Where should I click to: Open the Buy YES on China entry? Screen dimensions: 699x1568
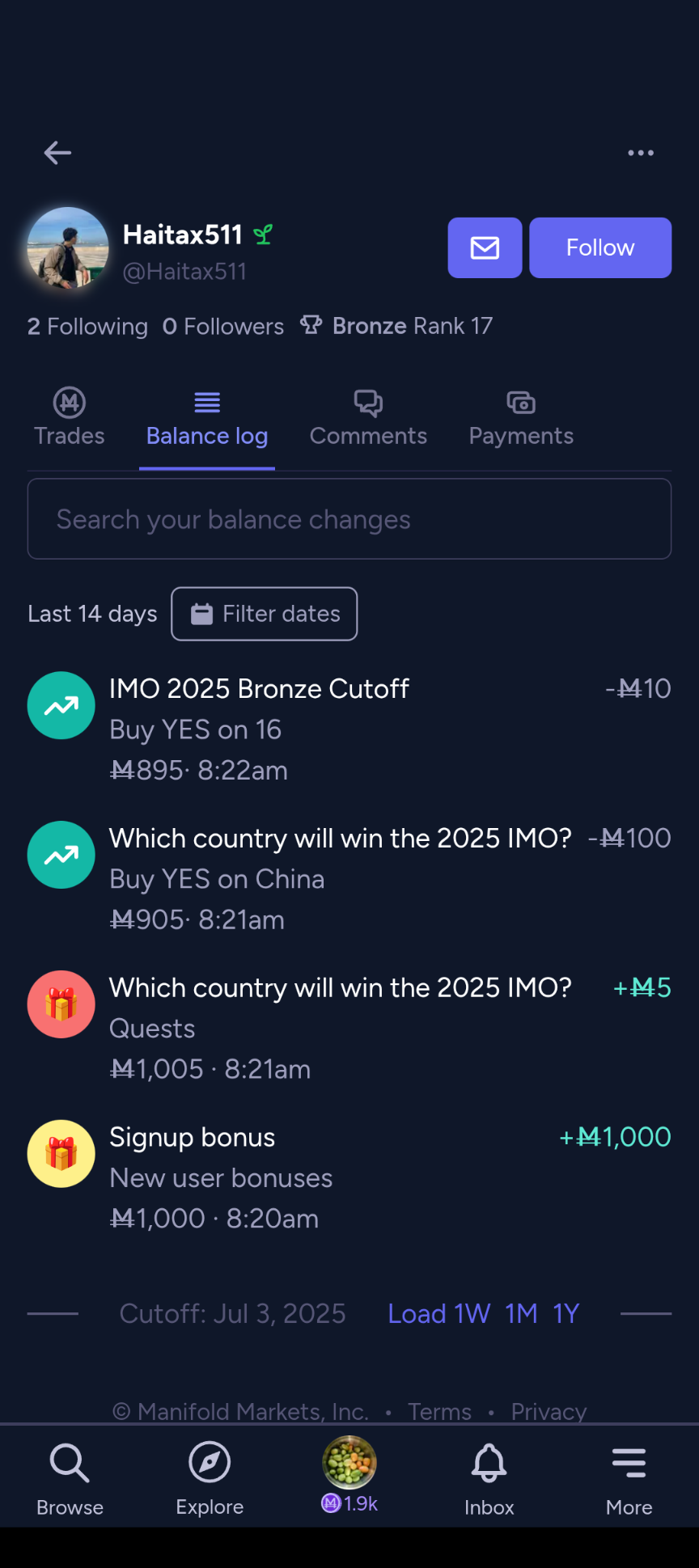349,878
